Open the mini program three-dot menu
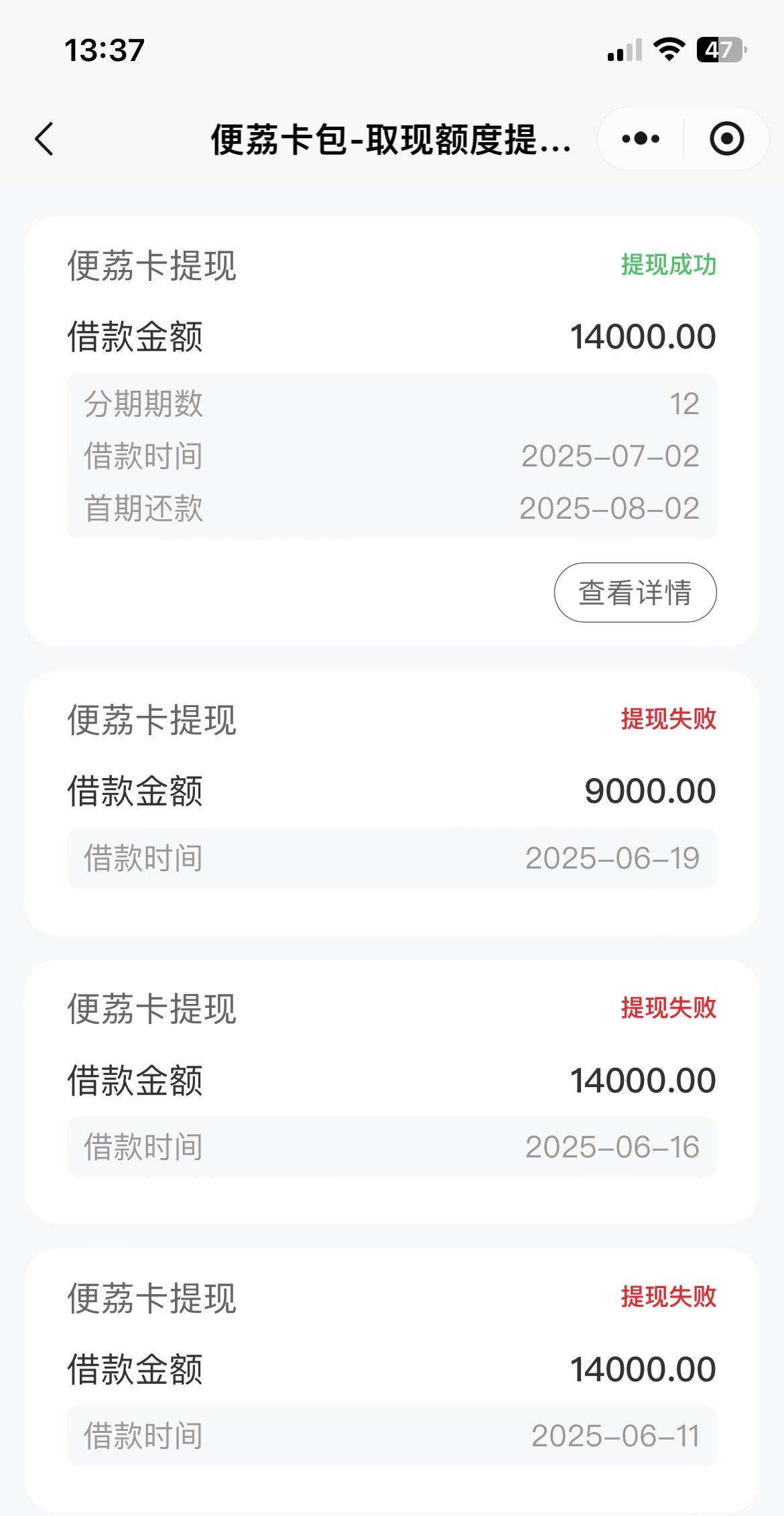Viewport: 784px width, 1516px height. pos(641,139)
